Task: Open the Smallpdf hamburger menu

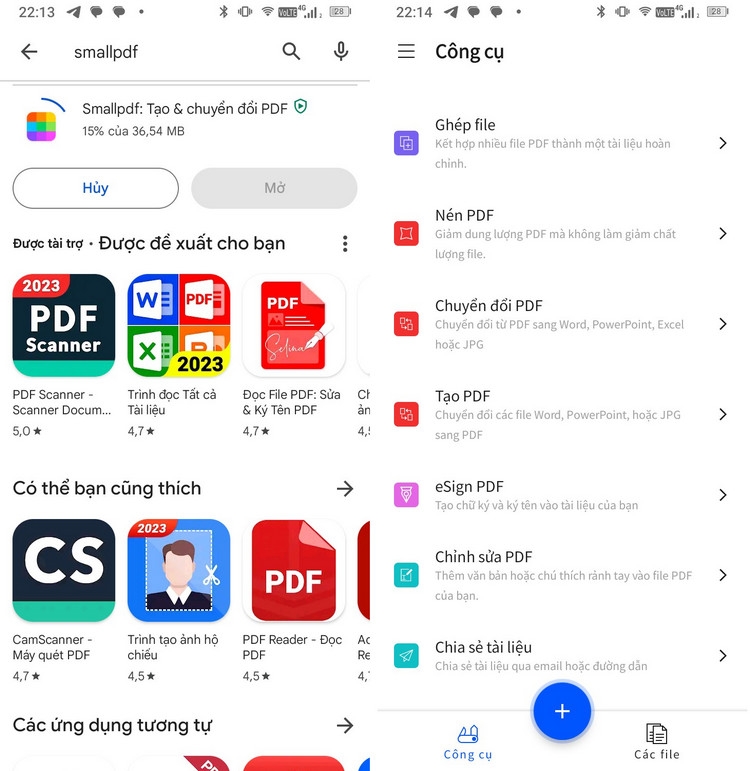Action: [405, 52]
